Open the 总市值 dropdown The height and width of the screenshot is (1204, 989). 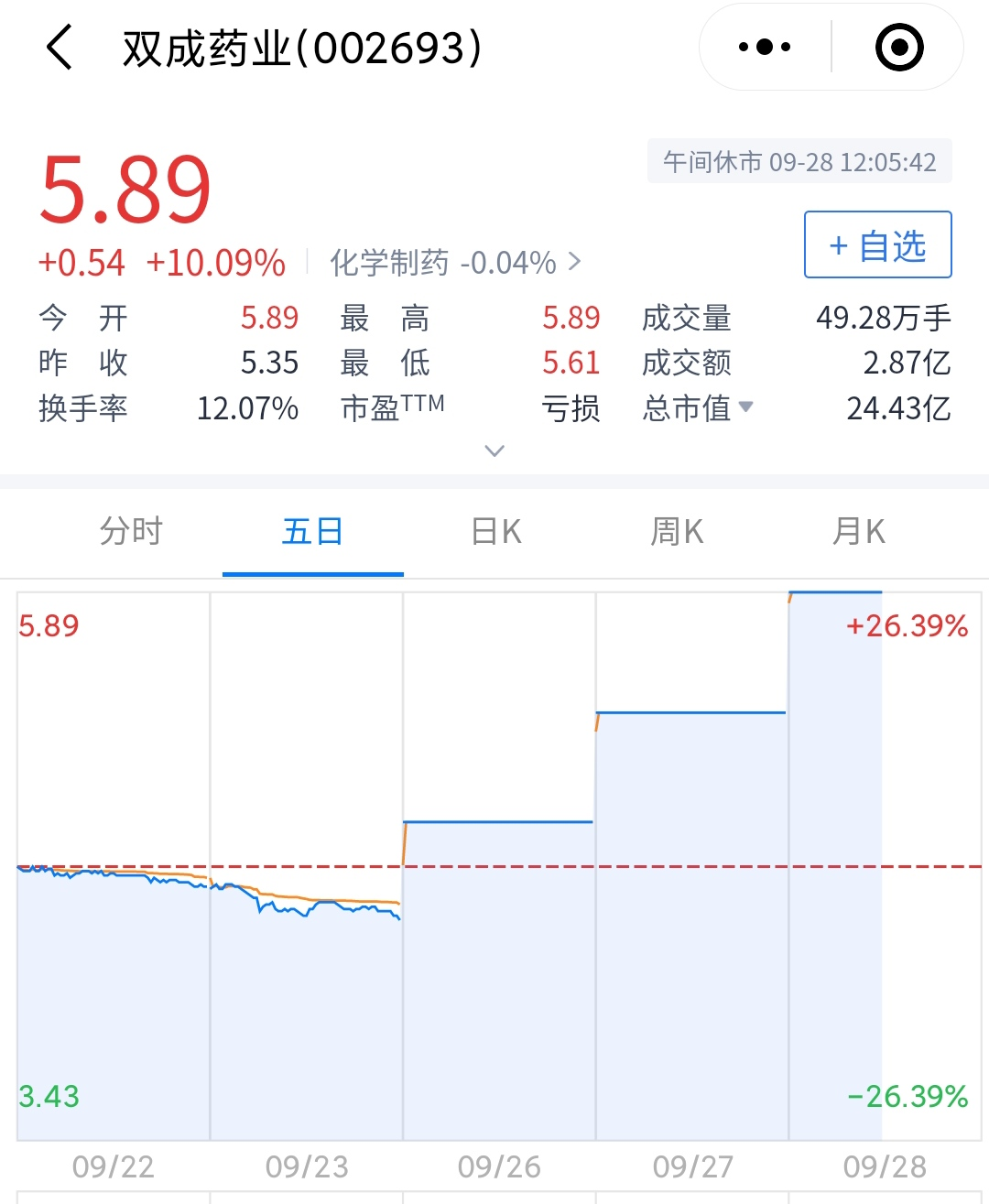(x=699, y=407)
